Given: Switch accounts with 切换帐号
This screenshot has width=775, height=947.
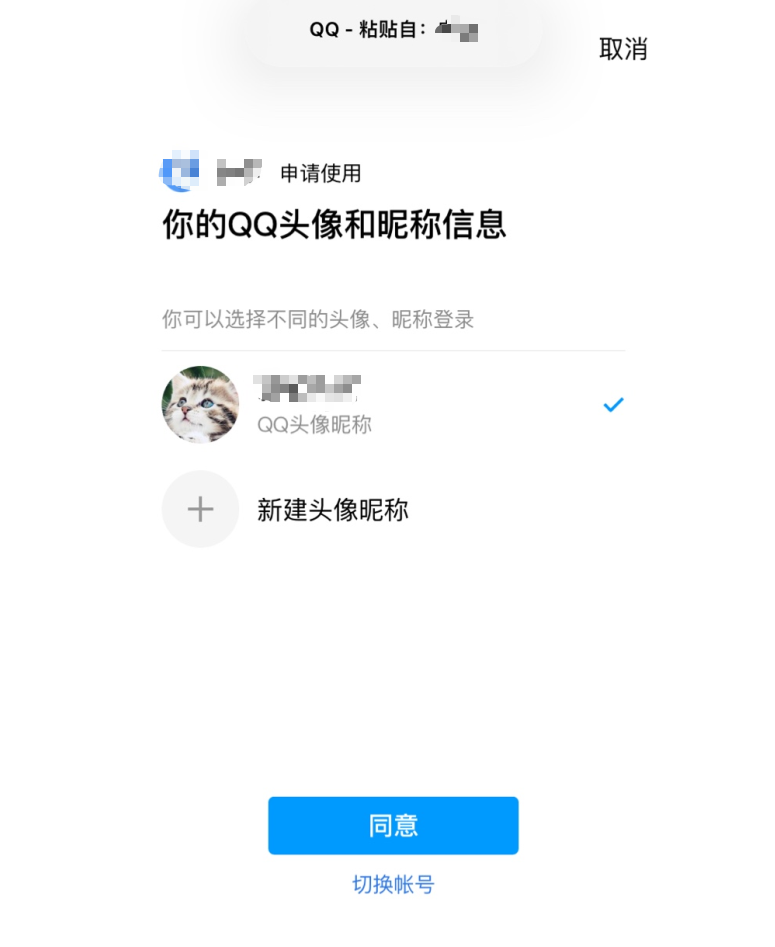Looking at the screenshot, I should coord(393,884).
